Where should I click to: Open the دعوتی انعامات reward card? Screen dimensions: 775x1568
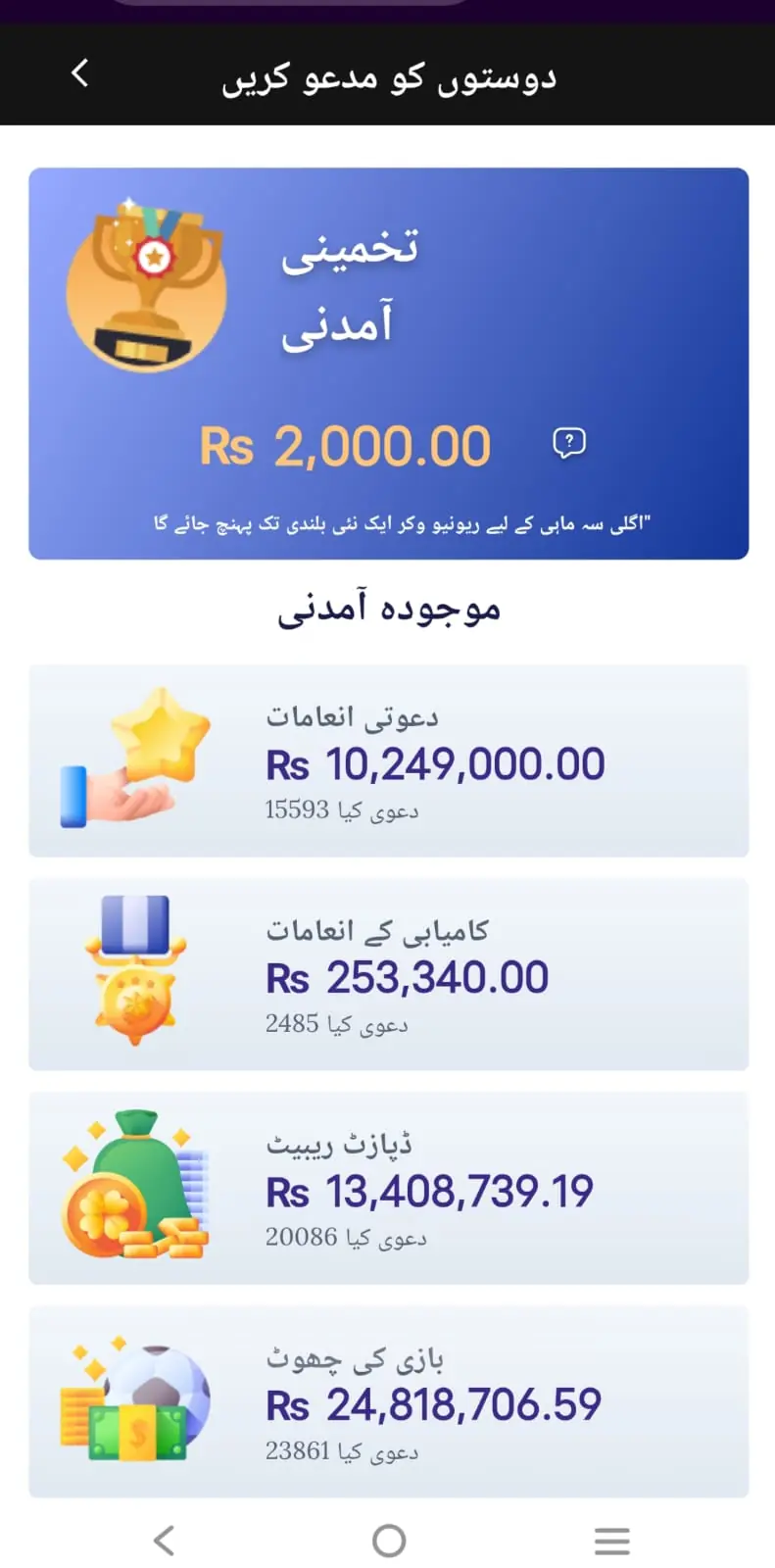[388, 760]
